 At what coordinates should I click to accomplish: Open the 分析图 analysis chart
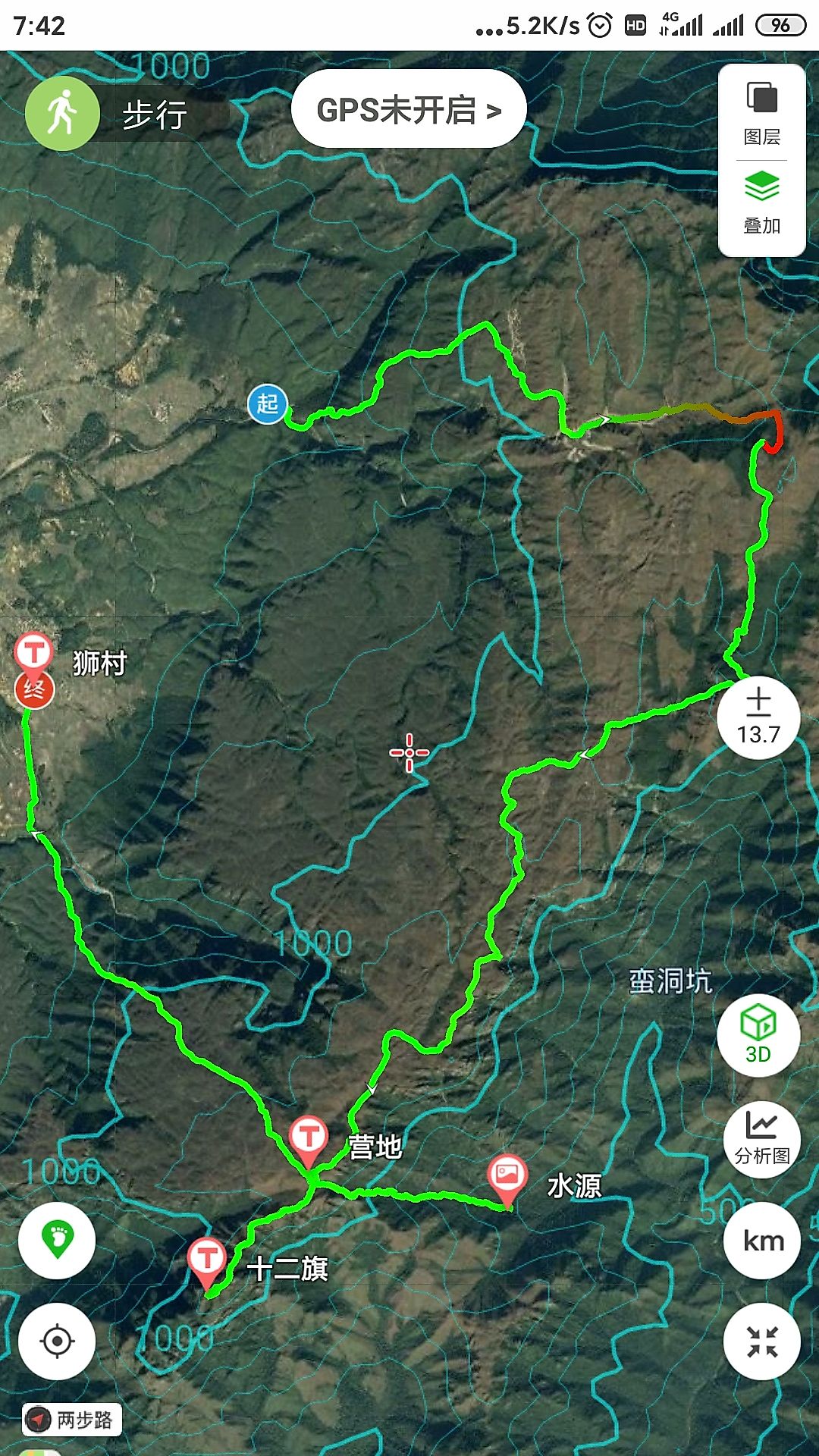pyautogui.click(x=762, y=1139)
